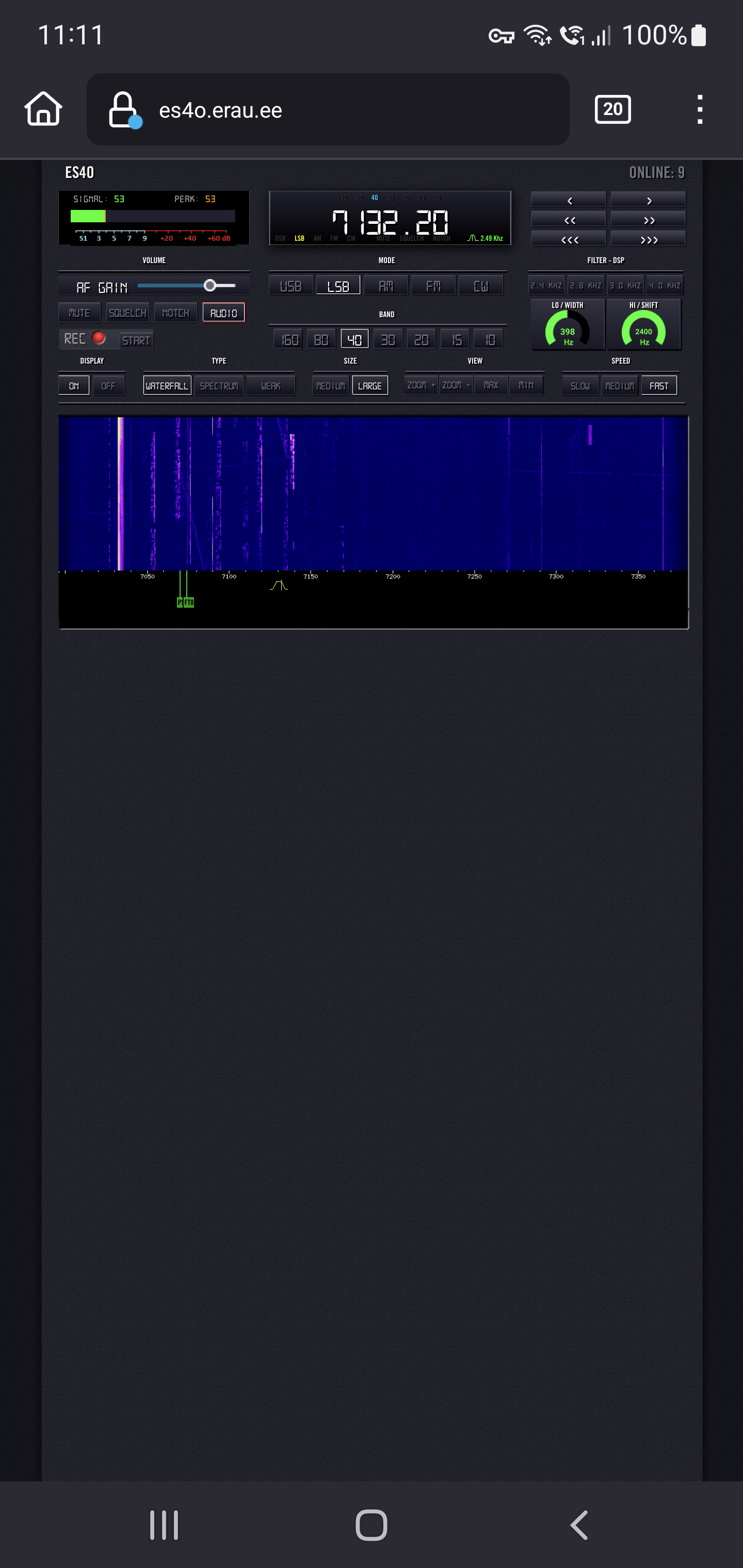
Task: Show the 20 open tabs
Action: coord(612,109)
